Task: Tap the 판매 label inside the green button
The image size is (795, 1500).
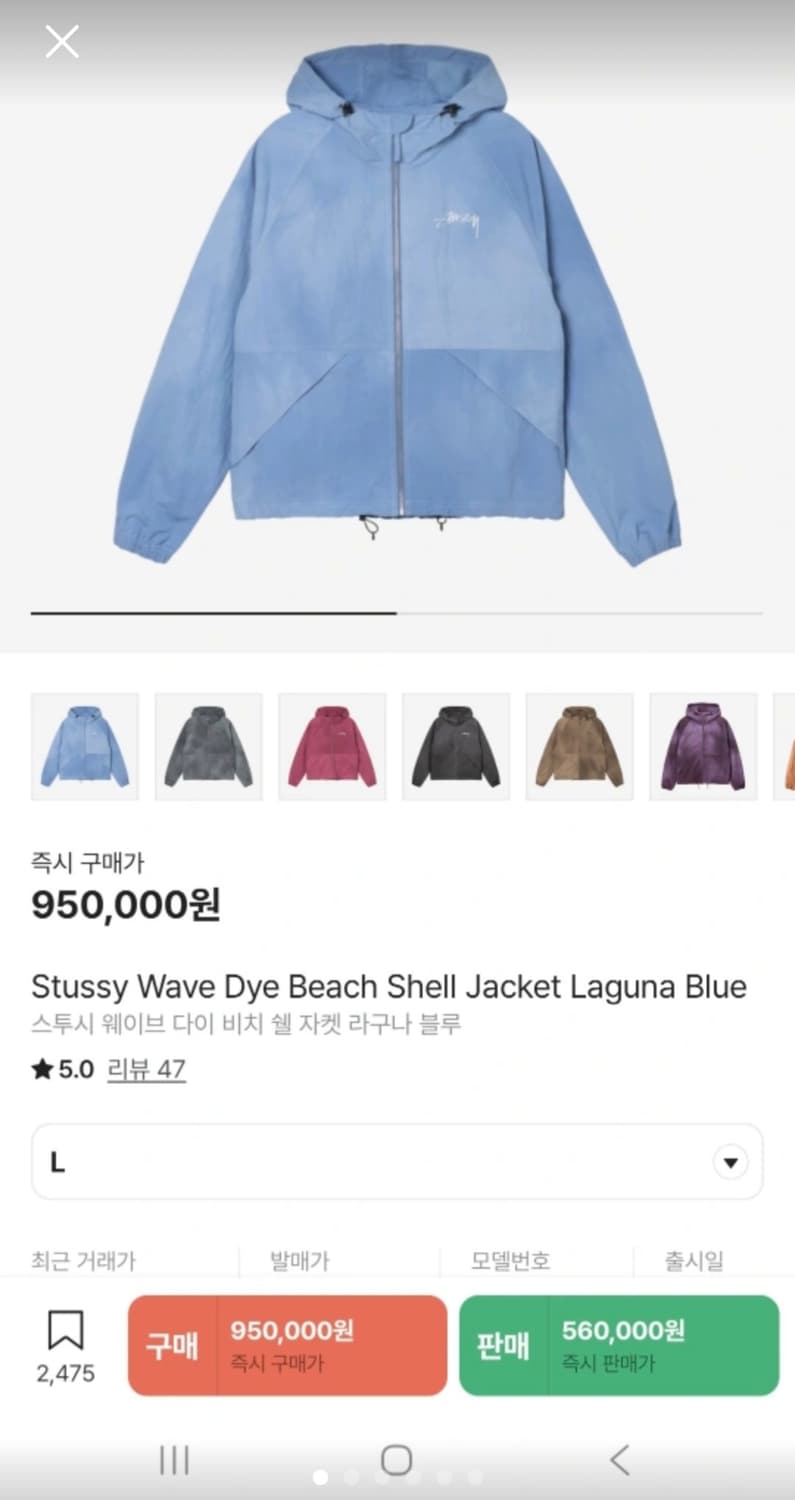Action: click(x=503, y=1344)
